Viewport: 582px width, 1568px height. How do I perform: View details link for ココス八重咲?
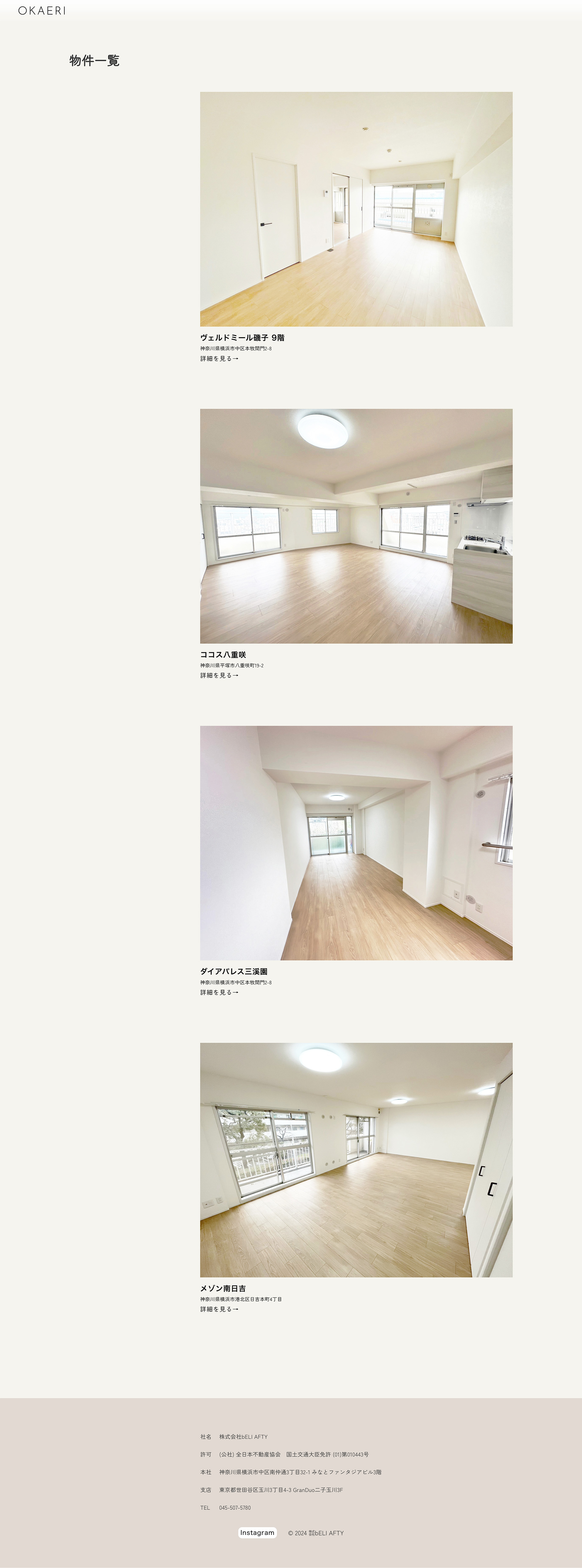(x=219, y=675)
